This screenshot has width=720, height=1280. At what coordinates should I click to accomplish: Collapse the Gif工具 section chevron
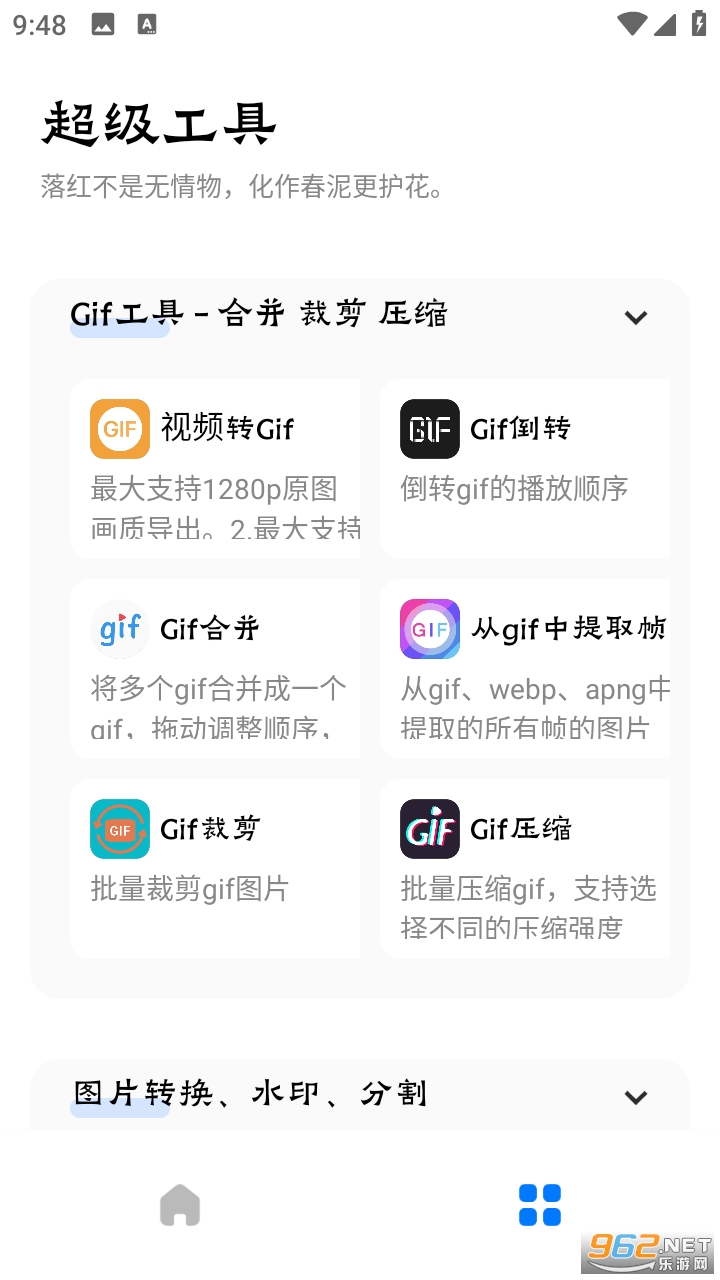[636, 318]
